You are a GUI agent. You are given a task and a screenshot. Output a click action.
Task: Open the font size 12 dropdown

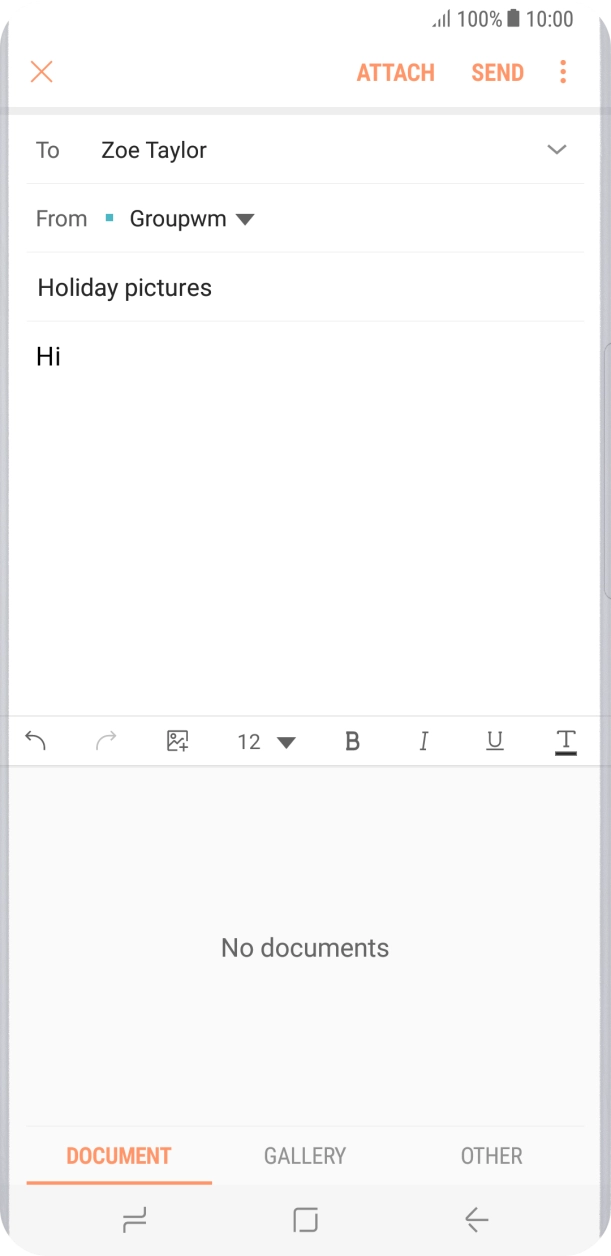click(x=266, y=742)
